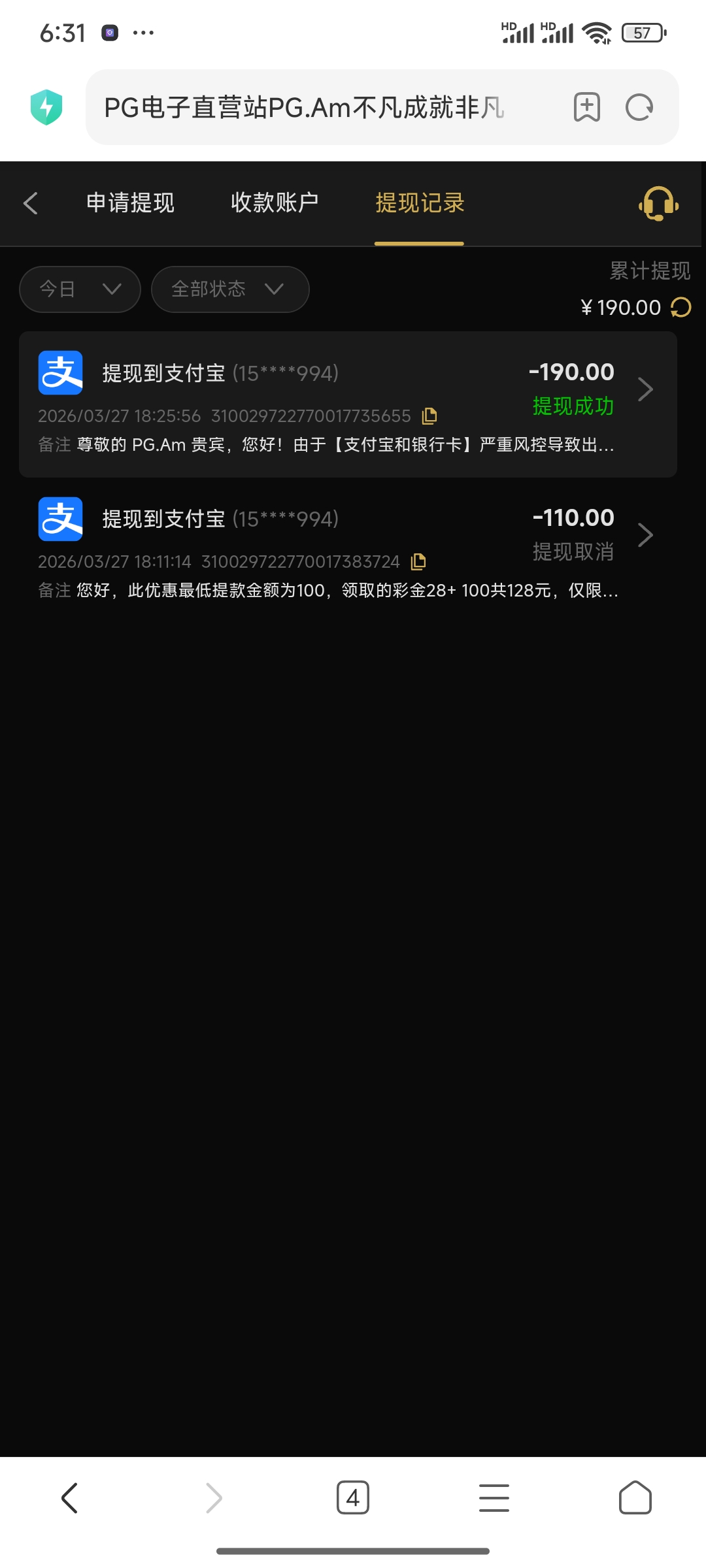
Task: Add current page to bookmarks
Action: coord(586,106)
